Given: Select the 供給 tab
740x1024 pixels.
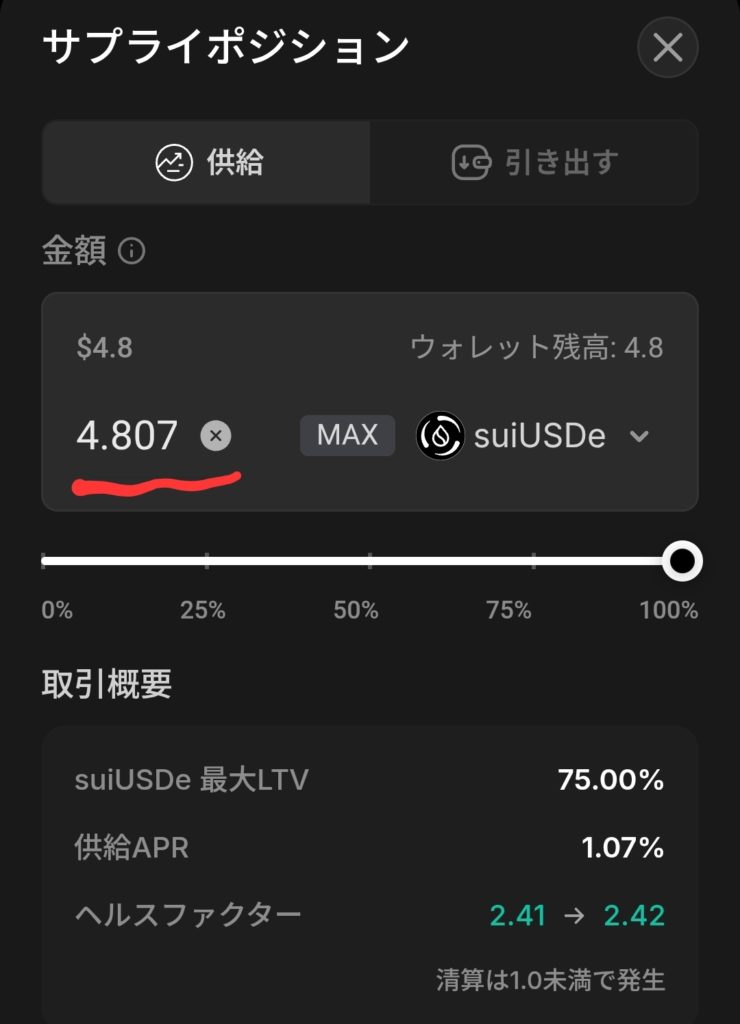Looking at the screenshot, I should [207, 162].
